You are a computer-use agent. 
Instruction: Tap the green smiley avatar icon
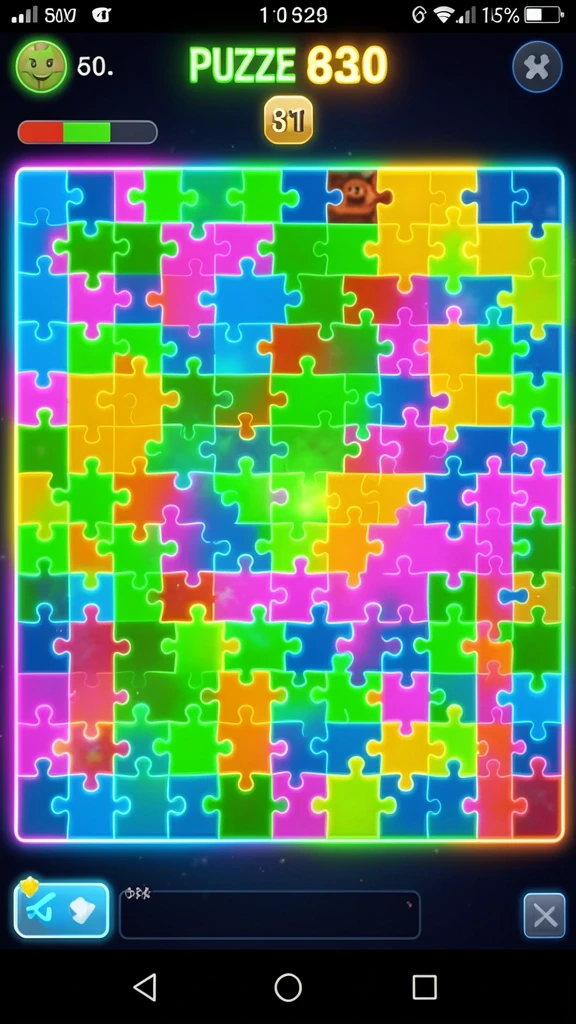(x=41, y=66)
